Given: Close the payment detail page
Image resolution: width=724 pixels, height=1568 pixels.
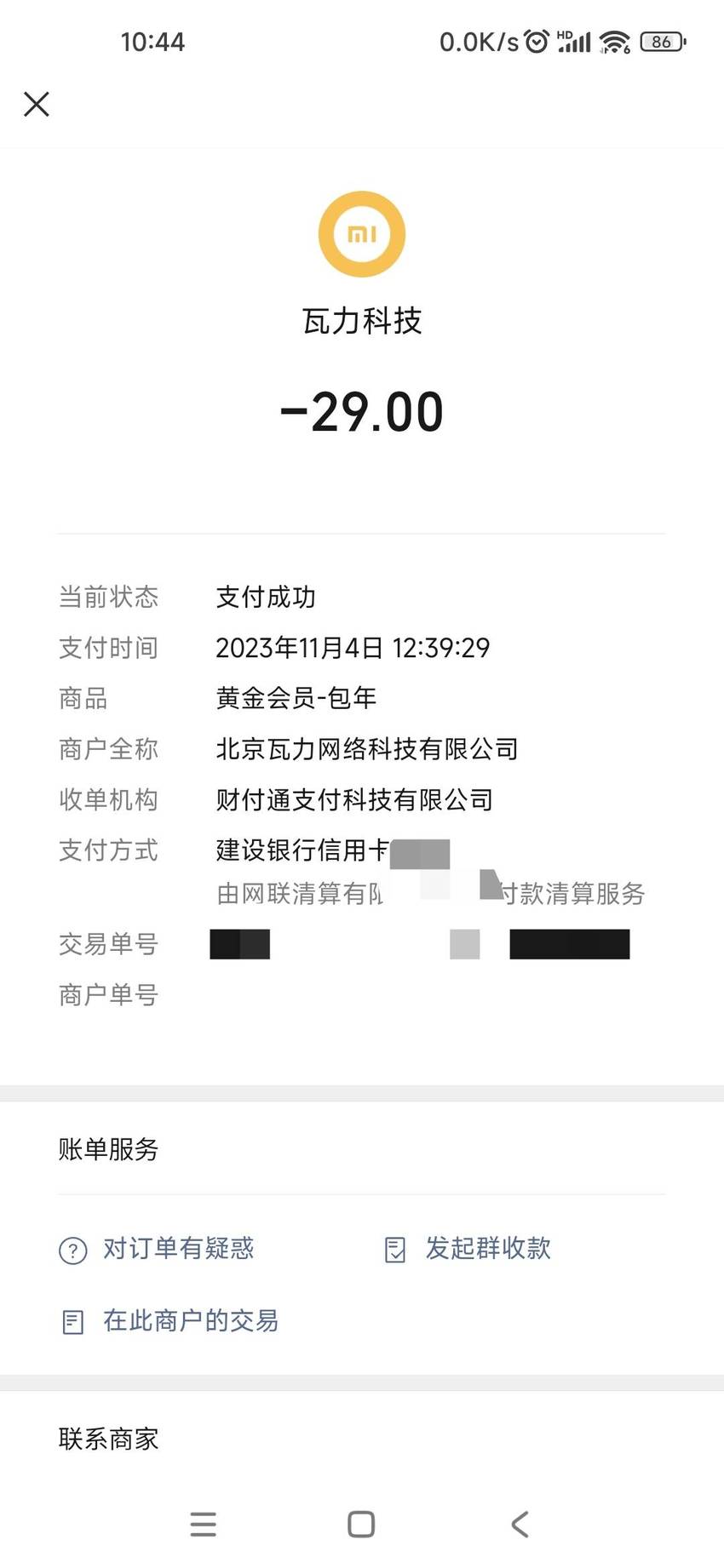Looking at the screenshot, I should [37, 104].
